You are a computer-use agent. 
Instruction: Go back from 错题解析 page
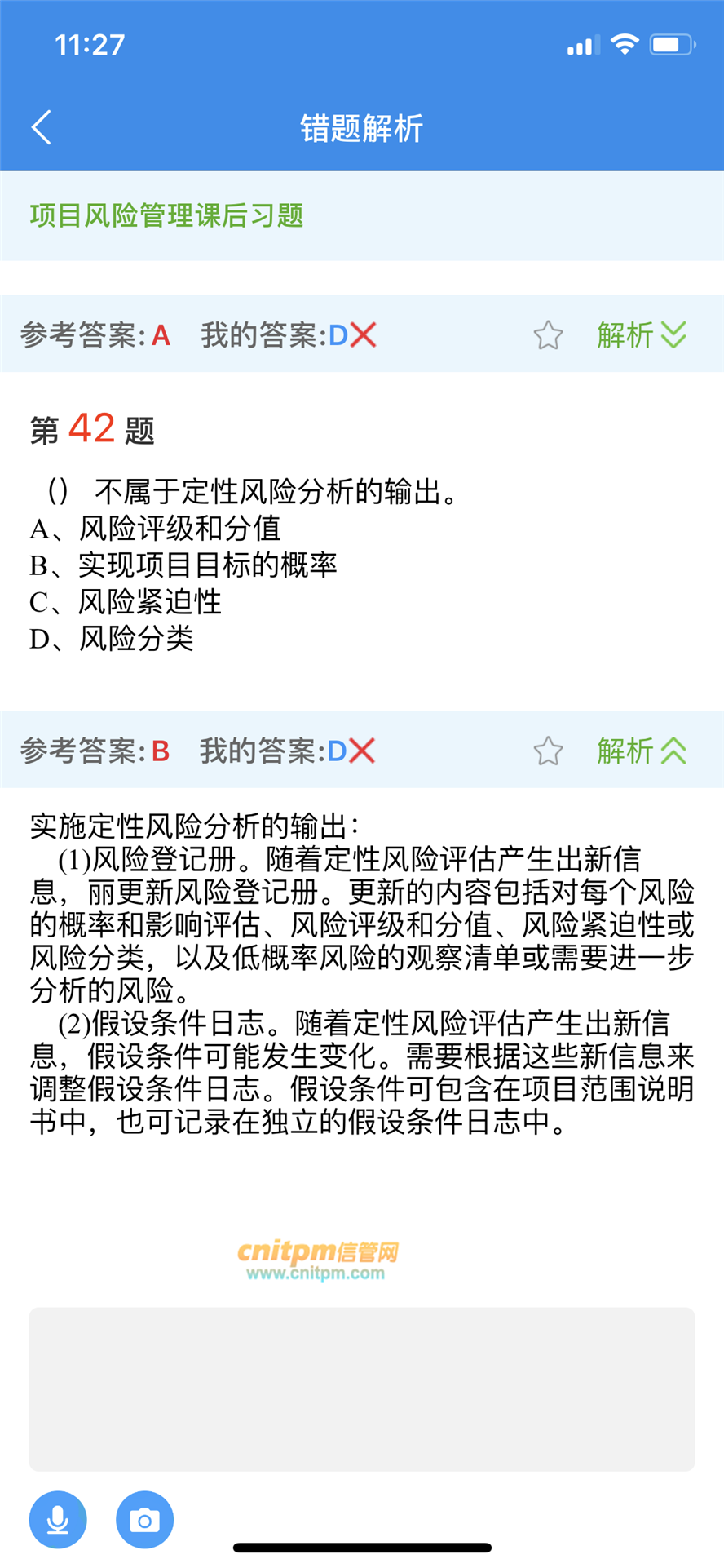tap(42, 128)
